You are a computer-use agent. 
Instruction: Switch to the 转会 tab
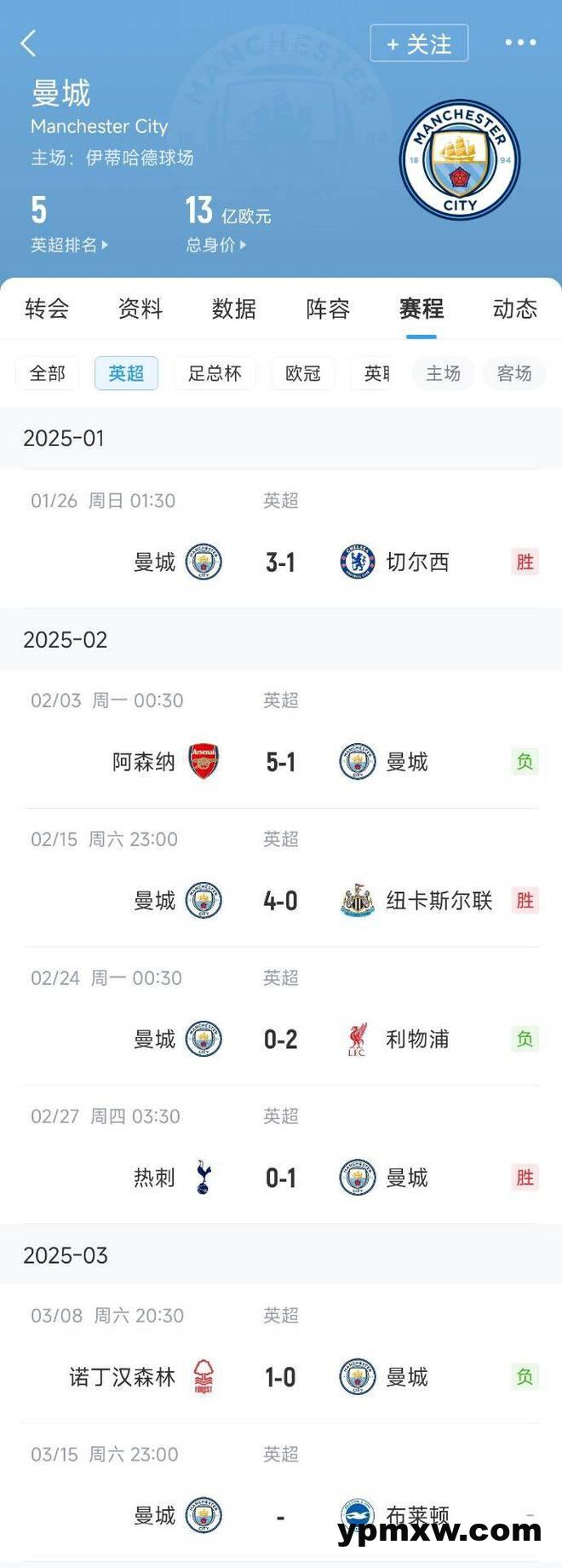47,308
